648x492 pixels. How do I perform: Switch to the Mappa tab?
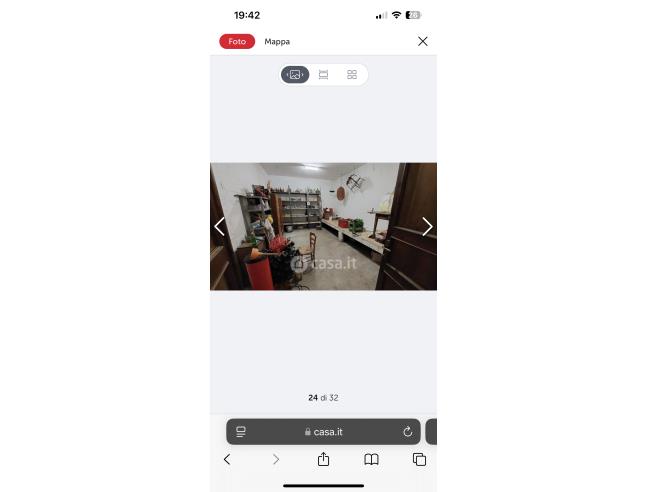tap(277, 41)
